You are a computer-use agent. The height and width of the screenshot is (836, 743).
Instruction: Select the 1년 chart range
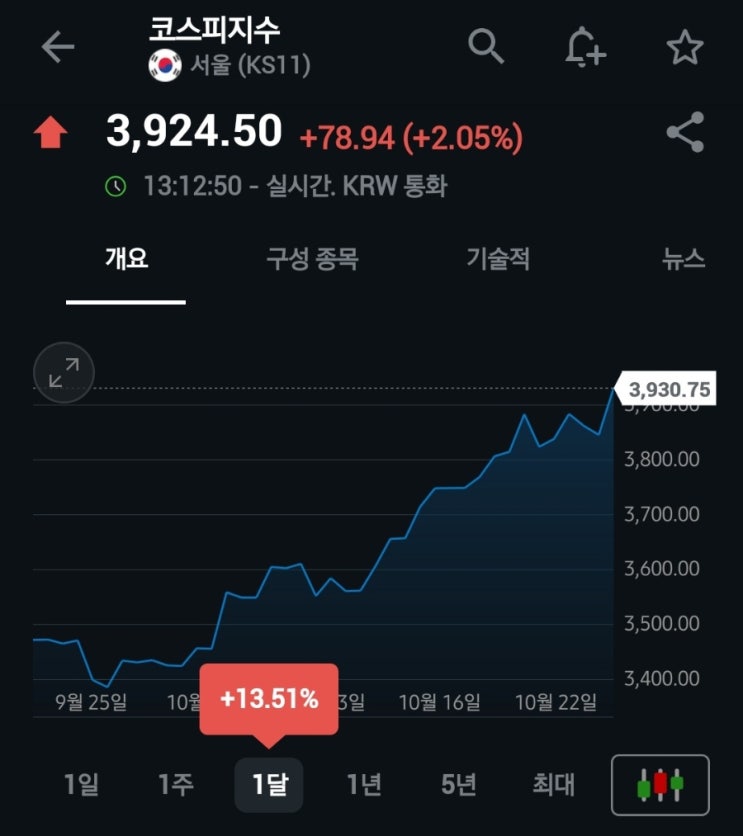[364, 785]
